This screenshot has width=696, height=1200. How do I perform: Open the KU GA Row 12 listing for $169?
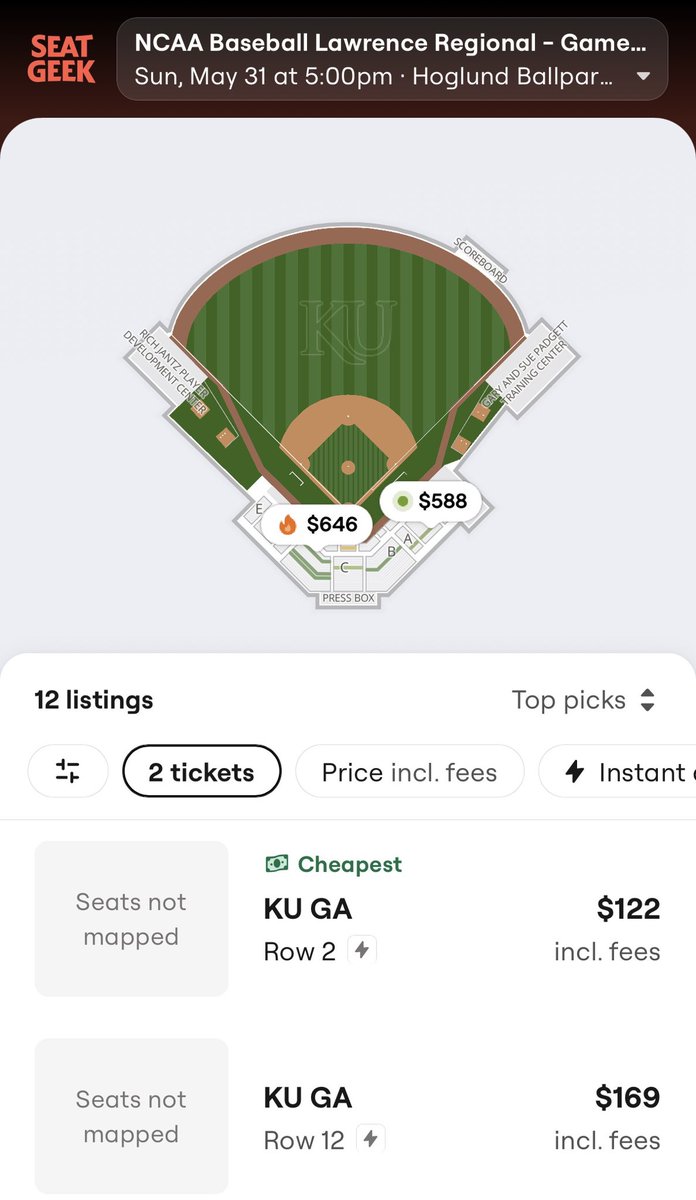pyautogui.click(x=348, y=1115)
